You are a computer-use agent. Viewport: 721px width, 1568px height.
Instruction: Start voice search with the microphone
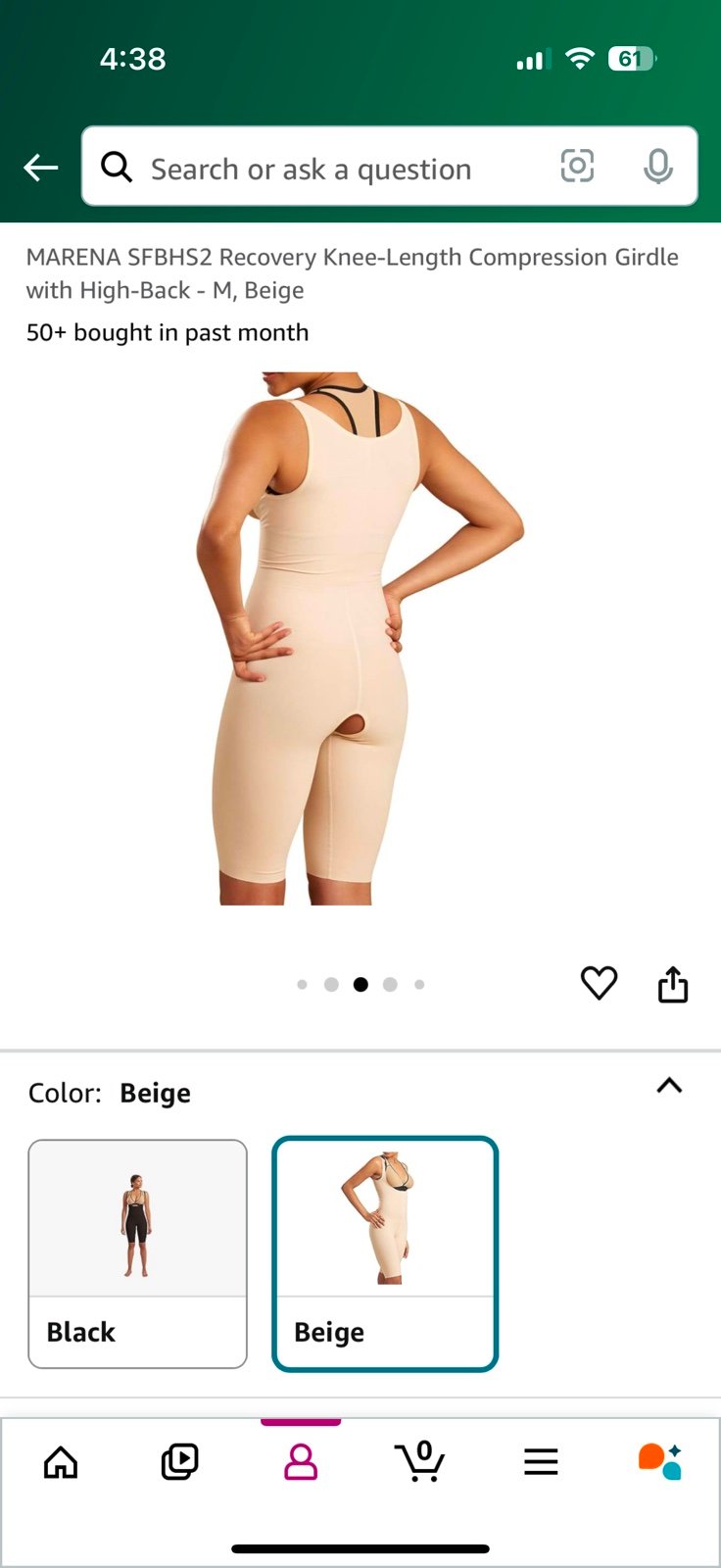658,167
